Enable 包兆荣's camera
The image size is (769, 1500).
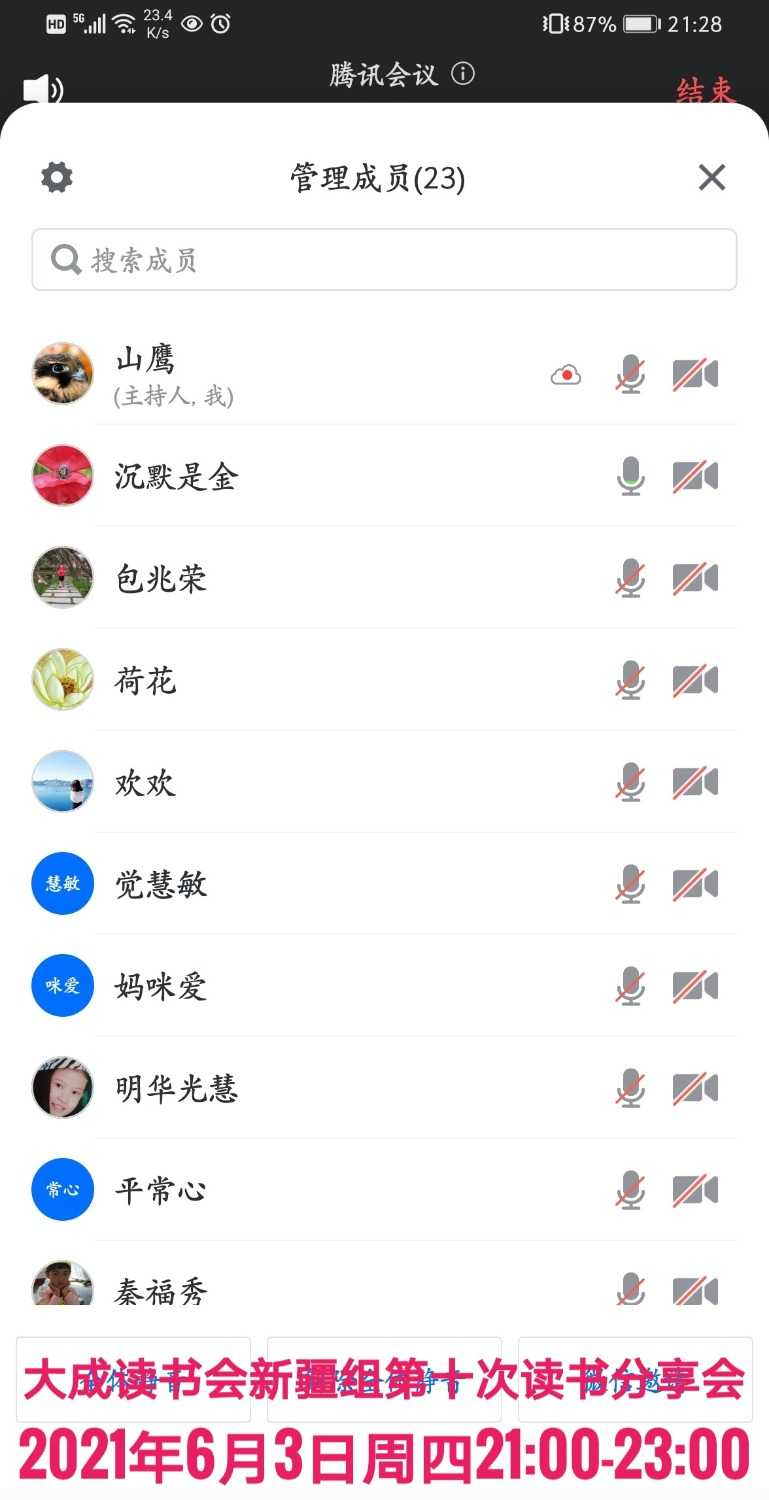(x=694, y=578)
